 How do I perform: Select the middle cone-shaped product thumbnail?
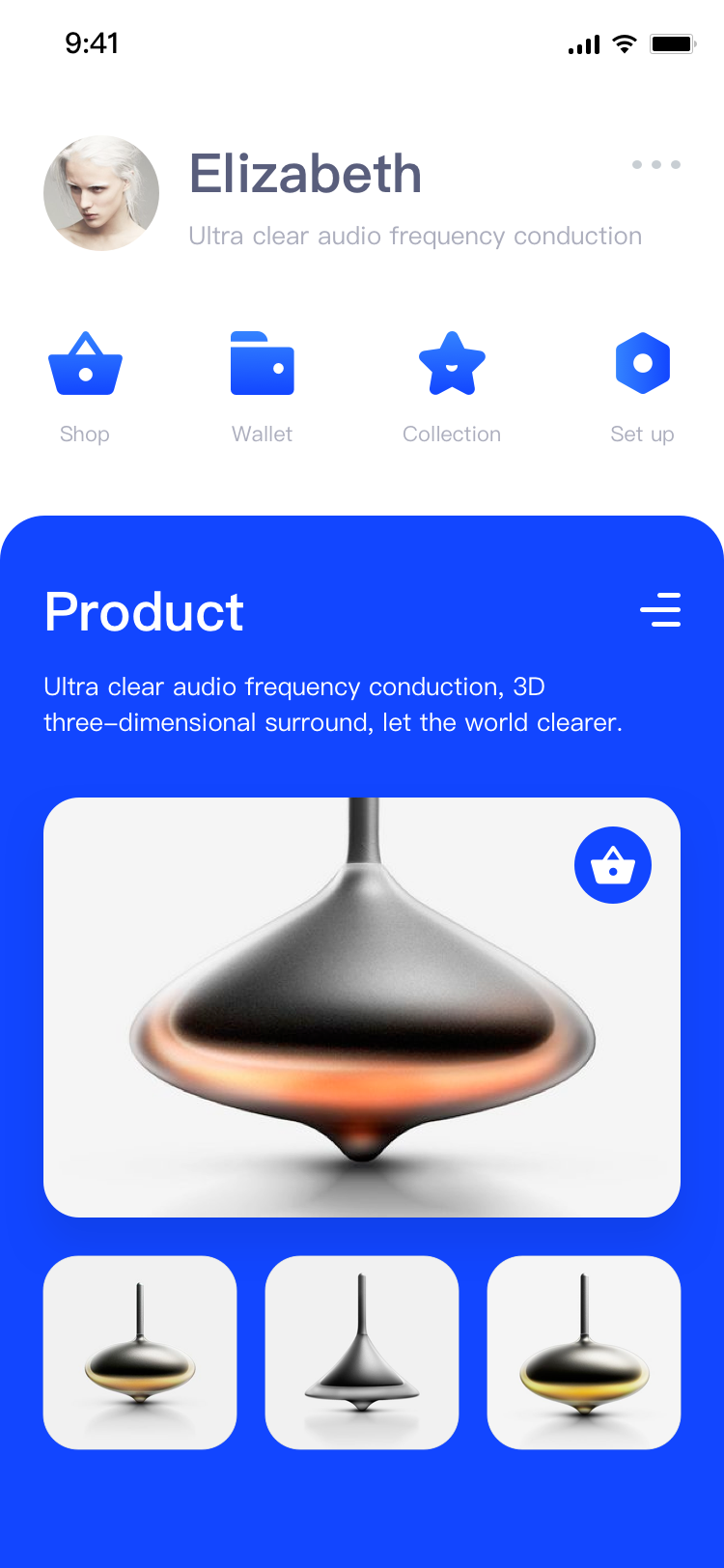pyautogui.click(x=362, y=1353)
